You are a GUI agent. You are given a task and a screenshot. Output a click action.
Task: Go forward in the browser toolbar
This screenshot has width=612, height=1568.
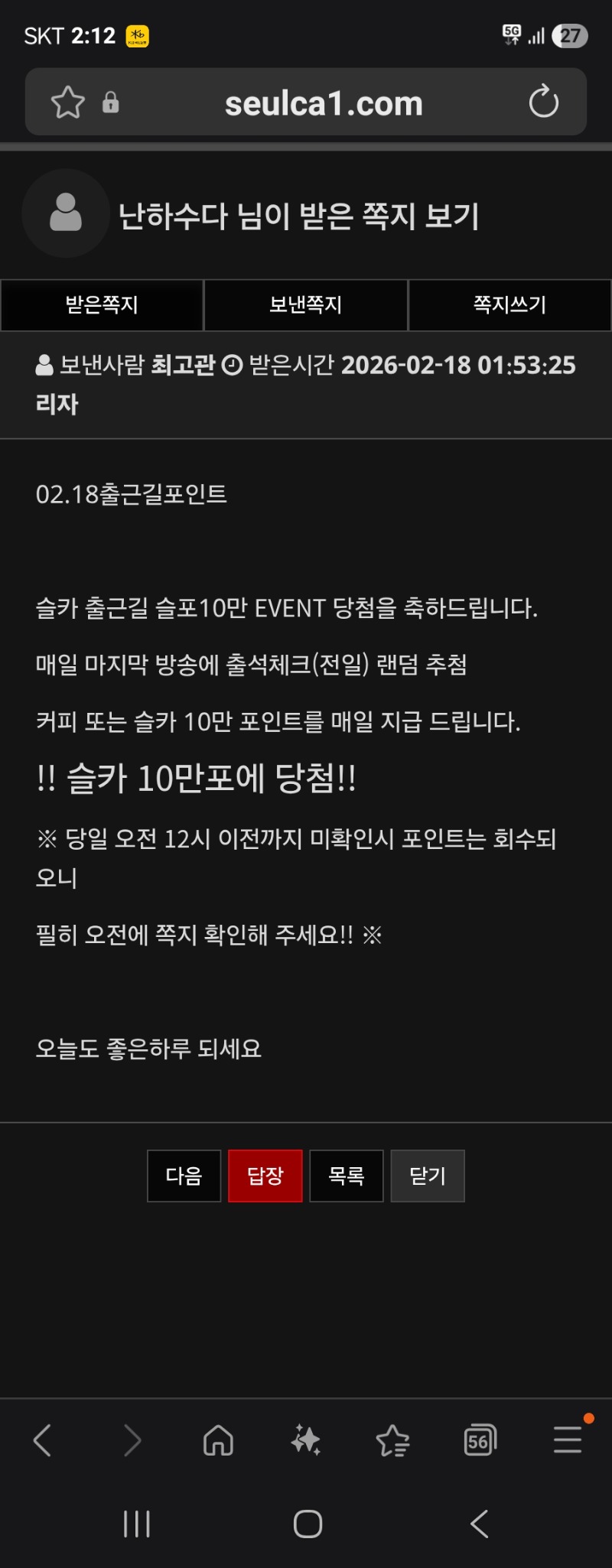(132, 1441)
